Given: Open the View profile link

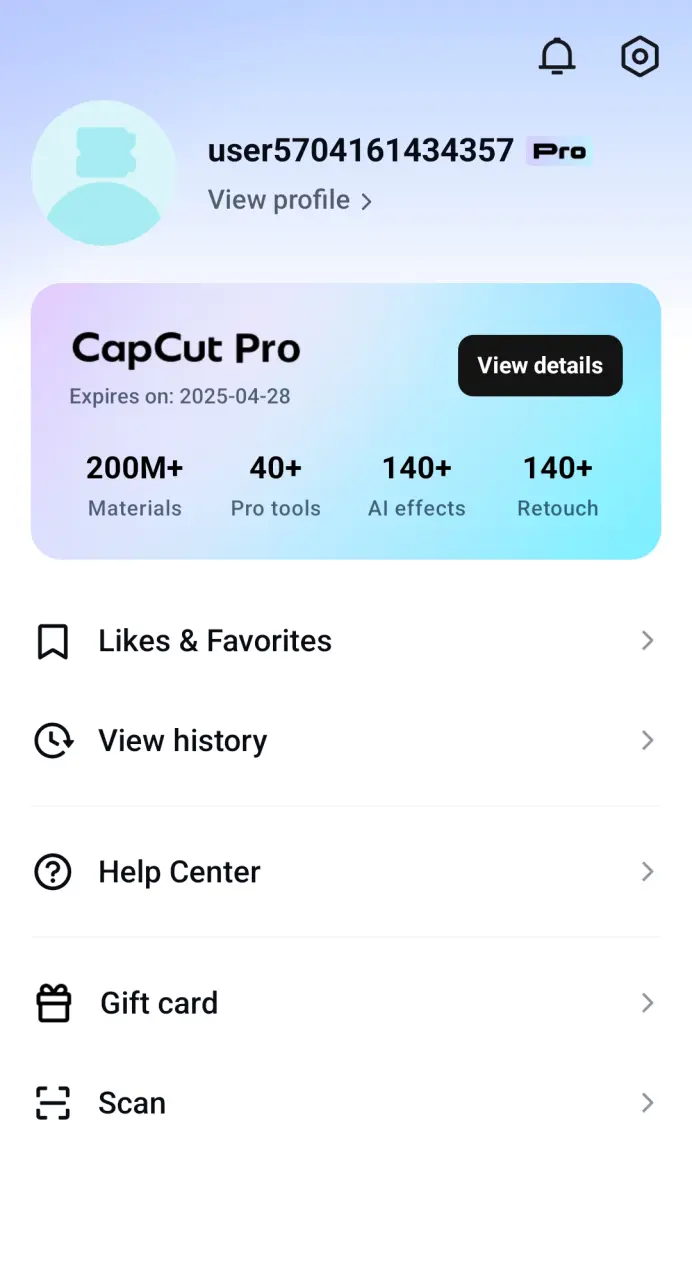Looking at the screenshot, I should pyautogui.click(x=290, y=200).
